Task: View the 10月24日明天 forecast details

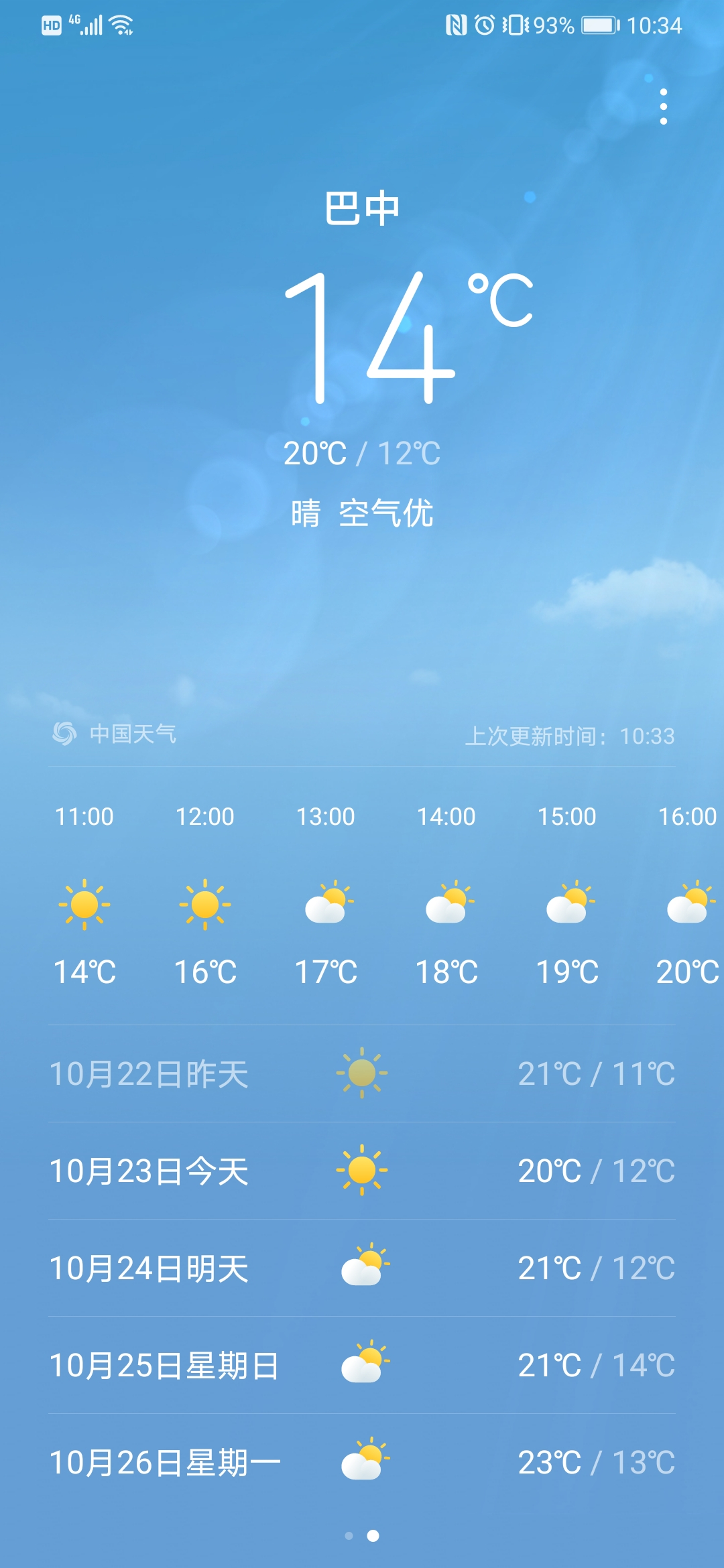Action: [x=362, y=1268]
